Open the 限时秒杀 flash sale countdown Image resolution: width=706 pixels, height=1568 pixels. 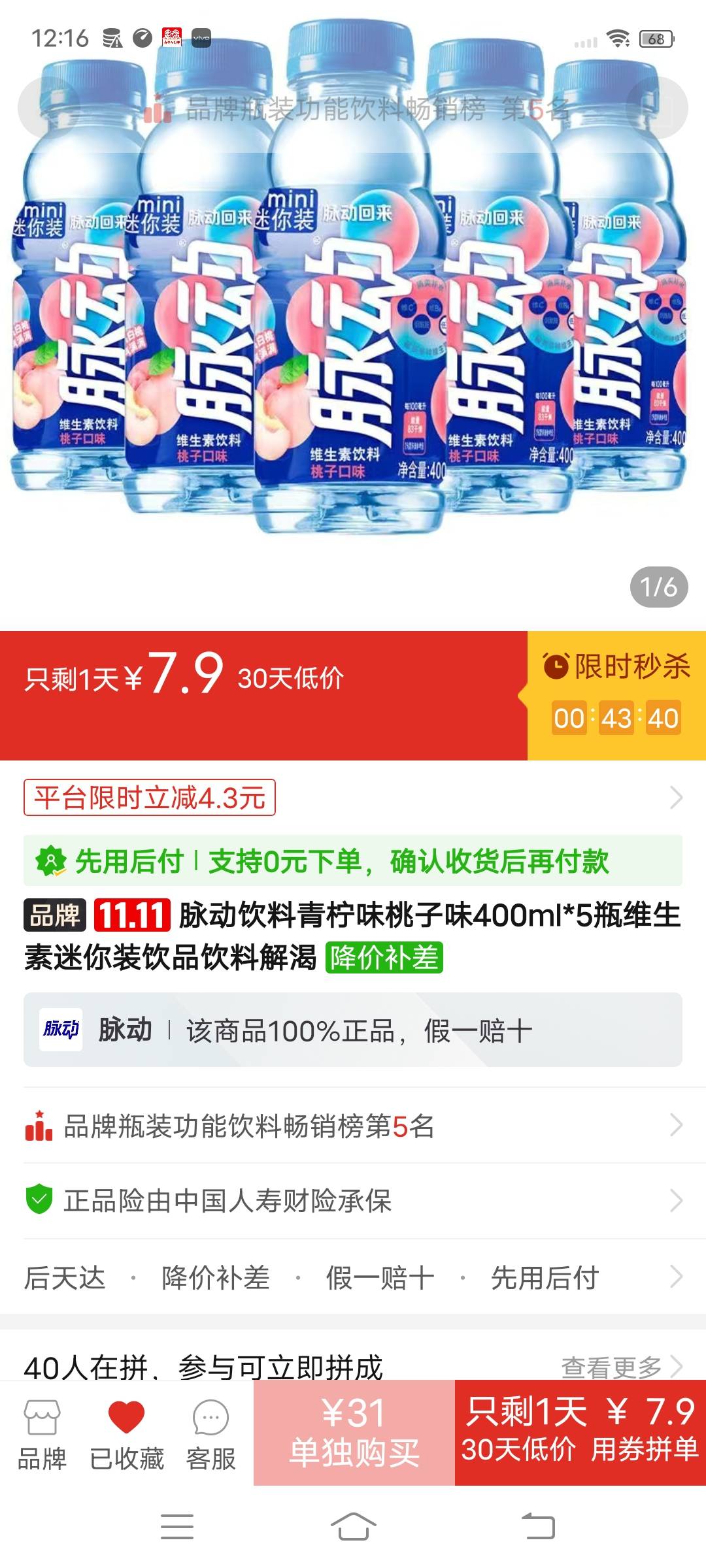coord(616,695)
